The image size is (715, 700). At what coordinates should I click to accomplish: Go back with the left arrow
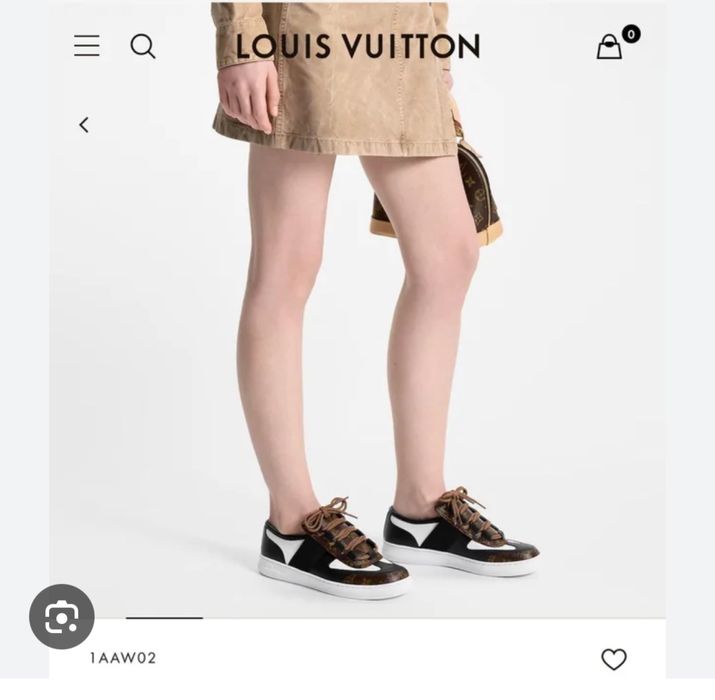[x=84, y=125]
